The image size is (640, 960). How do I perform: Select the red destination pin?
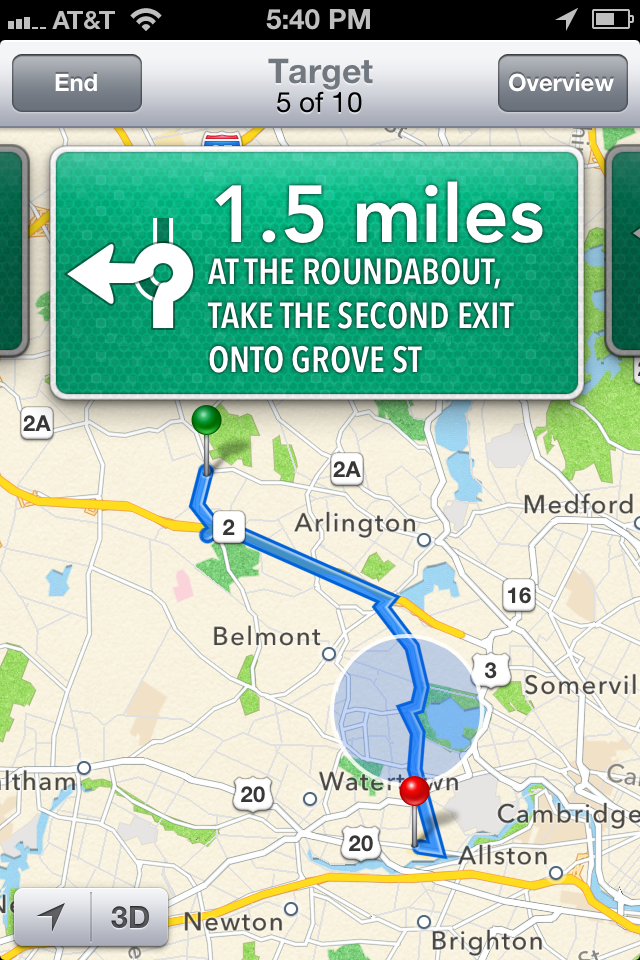coord(414,792)
